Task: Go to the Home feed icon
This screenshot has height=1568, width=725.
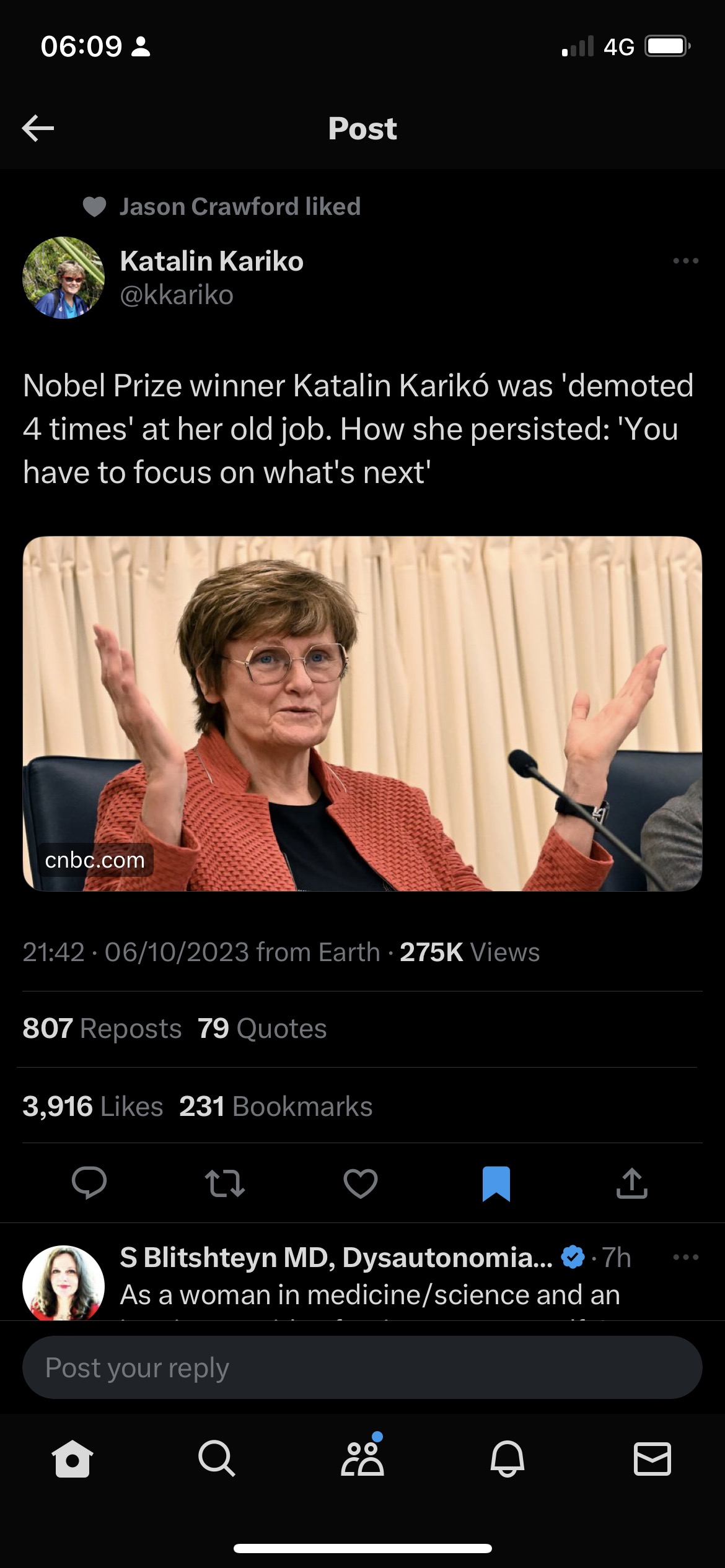Action: pyautogui.click(x=72, y=1460)
